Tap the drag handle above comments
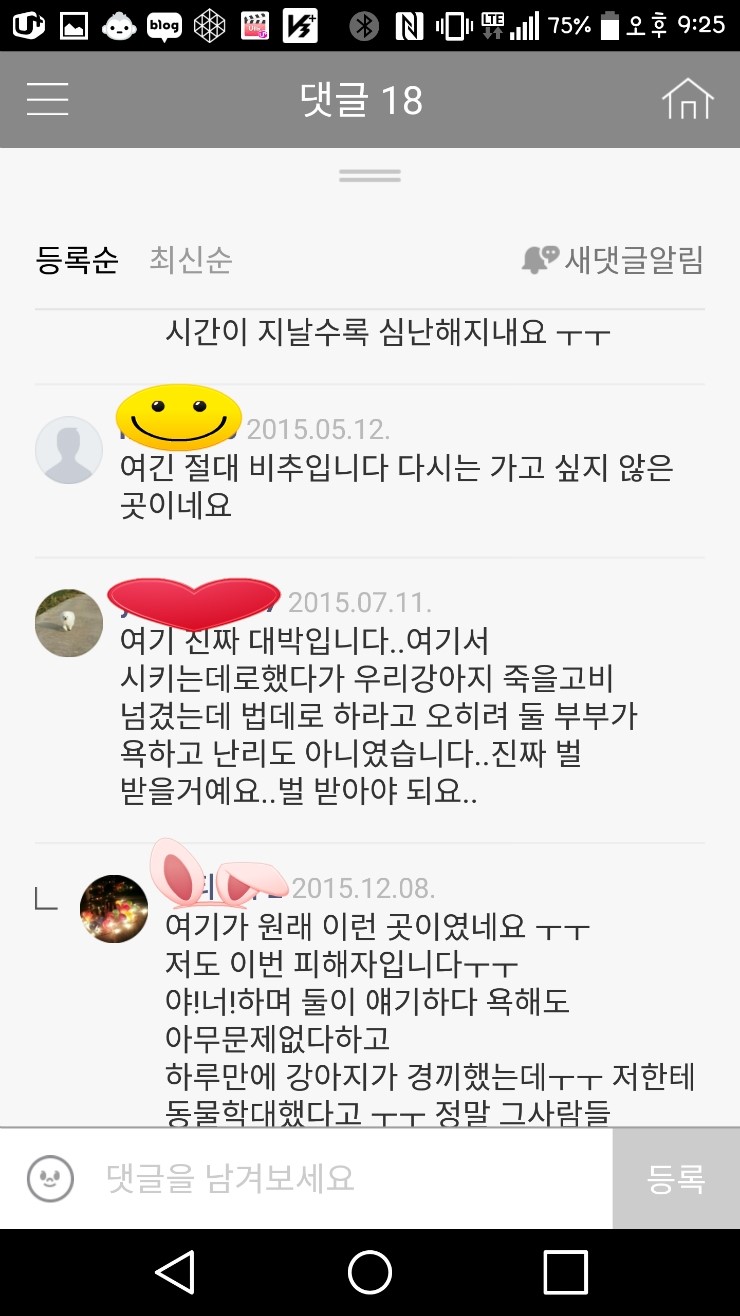This screenshot has height=1316, width=740. [x=370, y=176]
